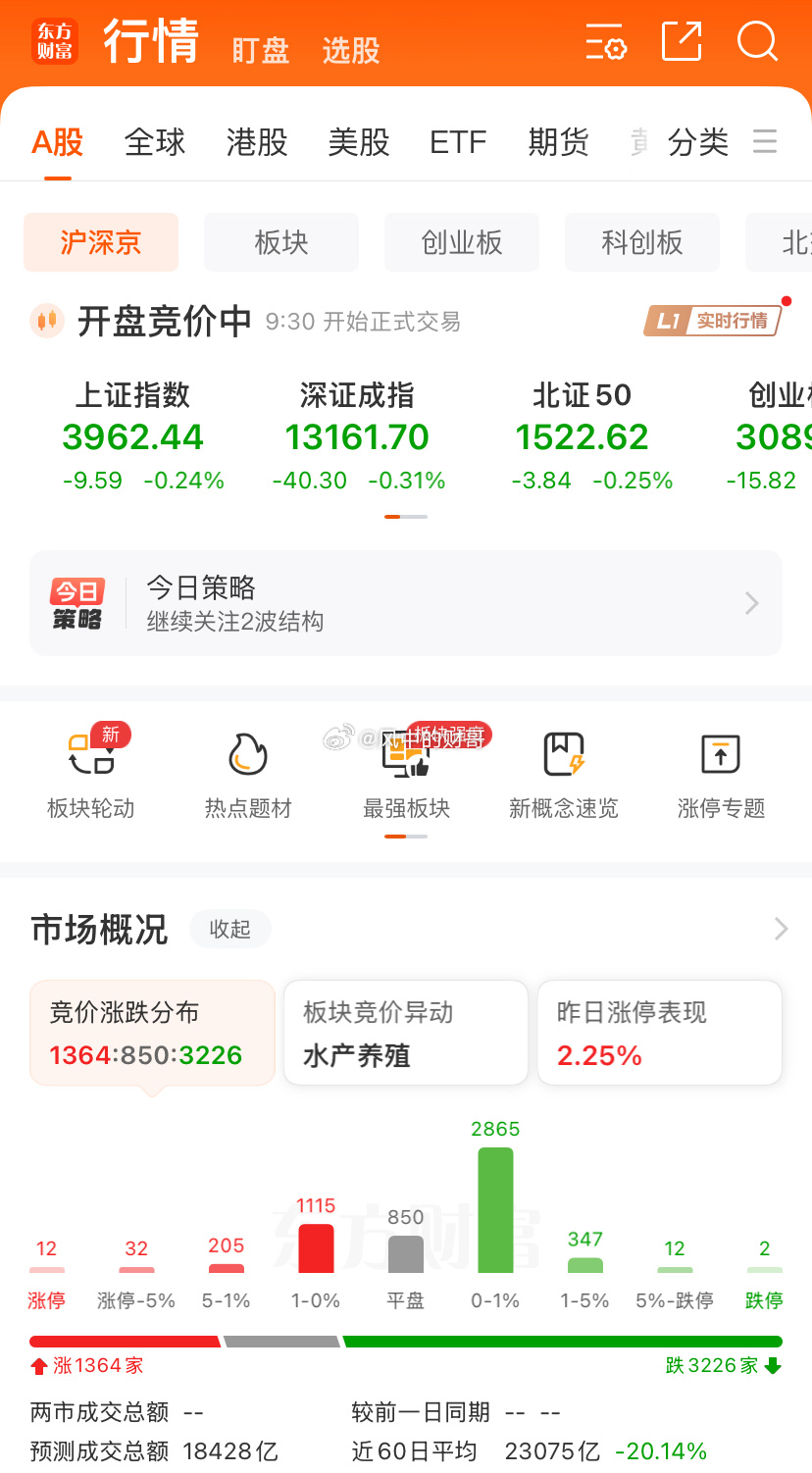This screenshot has height=1473, width=812.
Task: Tap the 最强板块 bookmark icon
Action: [x=406, y=755]
